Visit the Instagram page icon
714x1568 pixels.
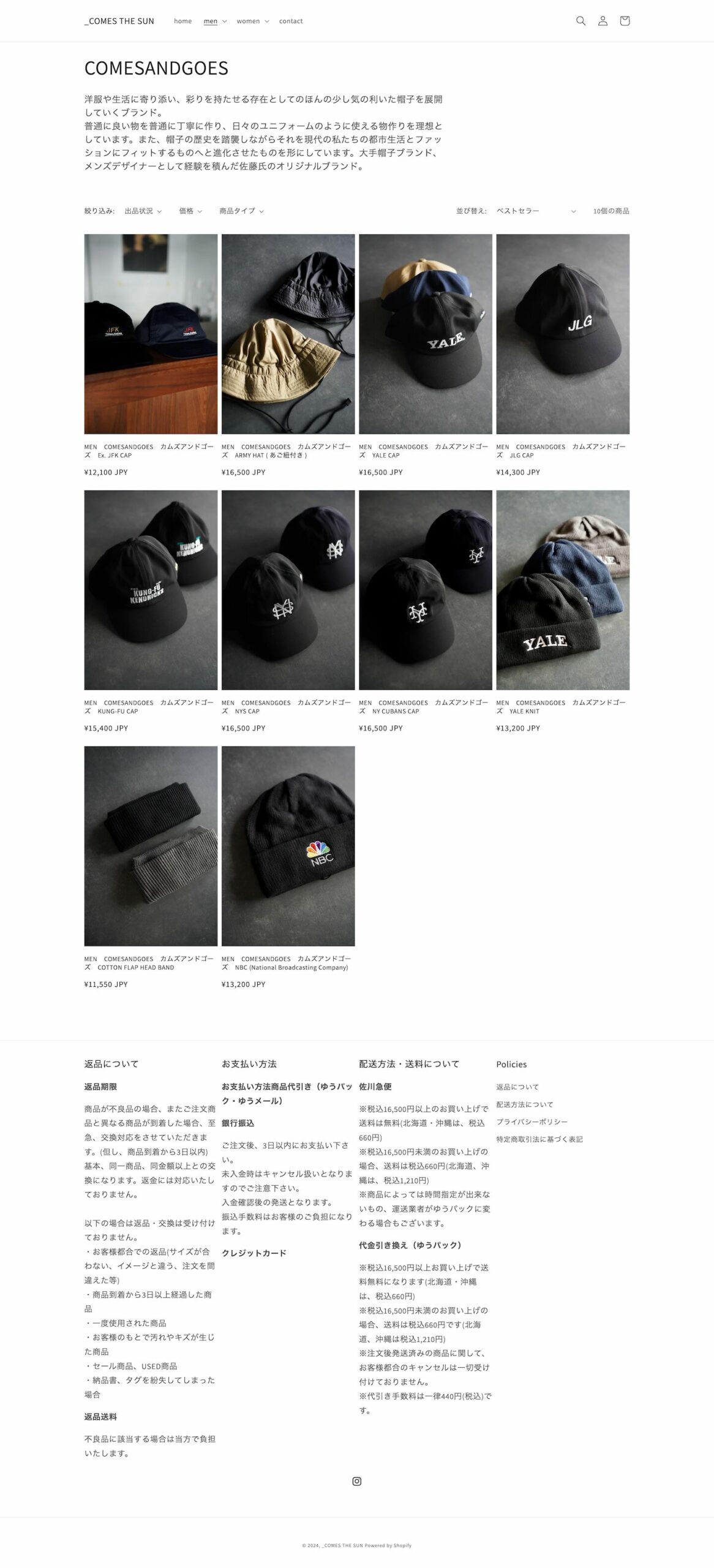pos(357,1481)
